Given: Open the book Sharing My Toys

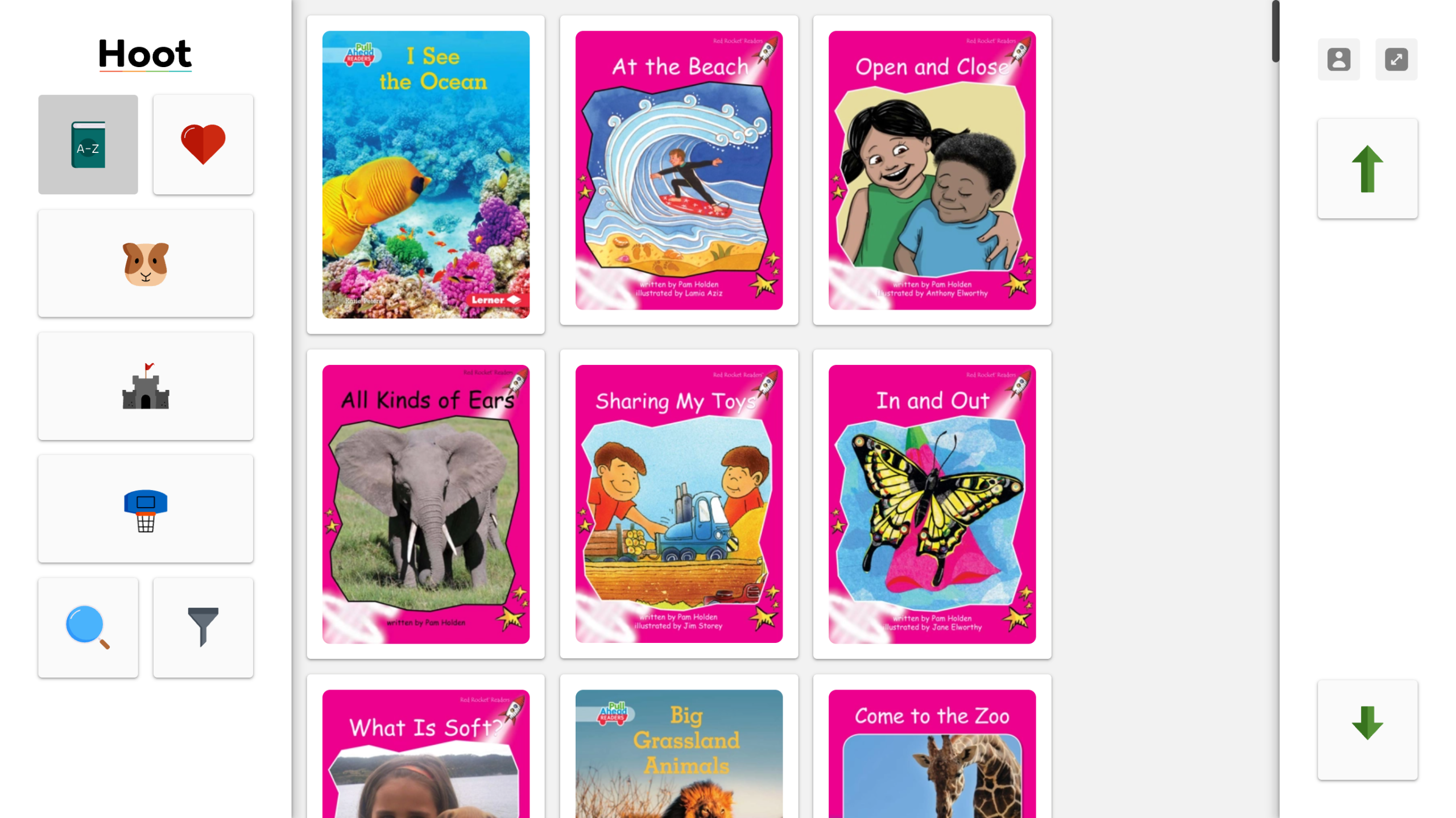Looking at the screenshot, I should (x=679, y=504).
